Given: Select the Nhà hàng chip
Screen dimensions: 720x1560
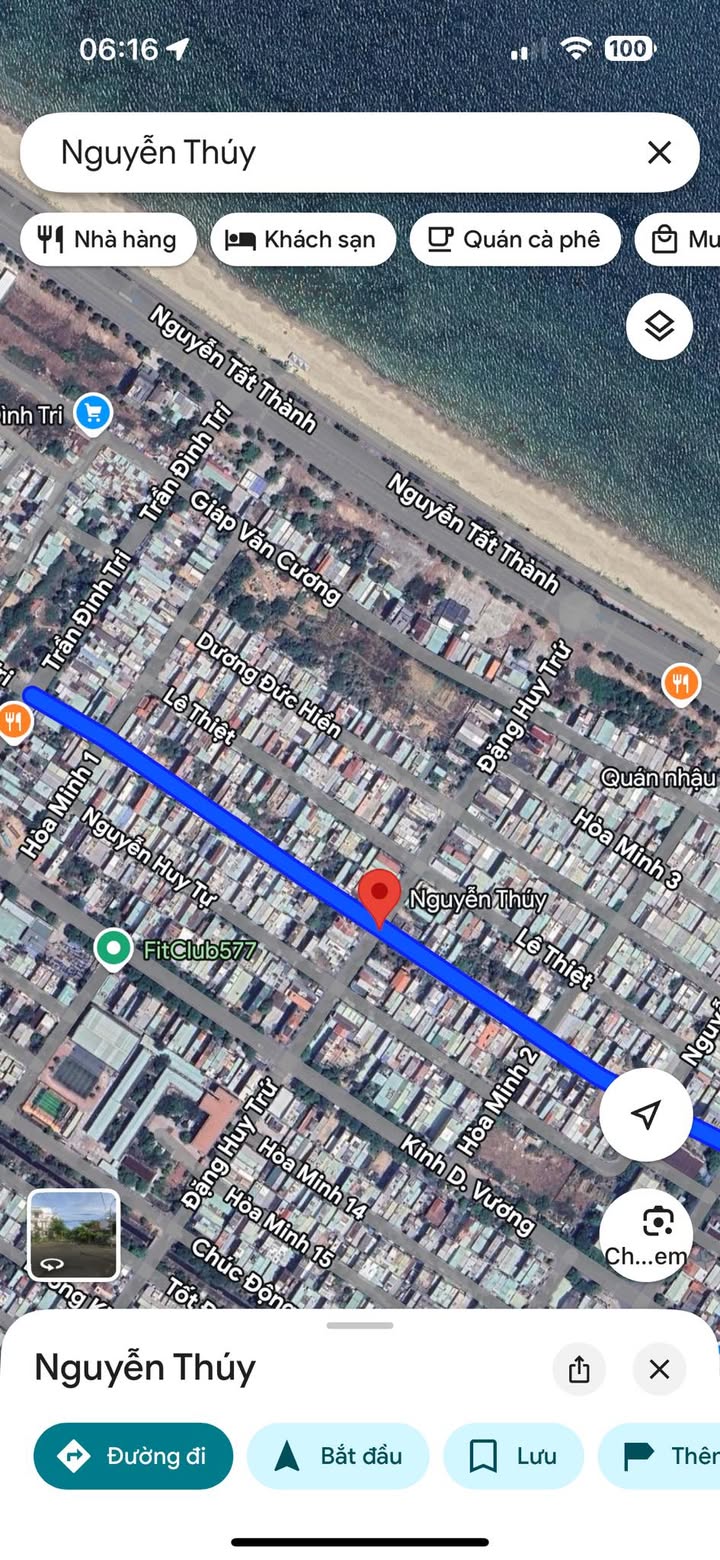Looking at the screenshot, I should (108, 239).
